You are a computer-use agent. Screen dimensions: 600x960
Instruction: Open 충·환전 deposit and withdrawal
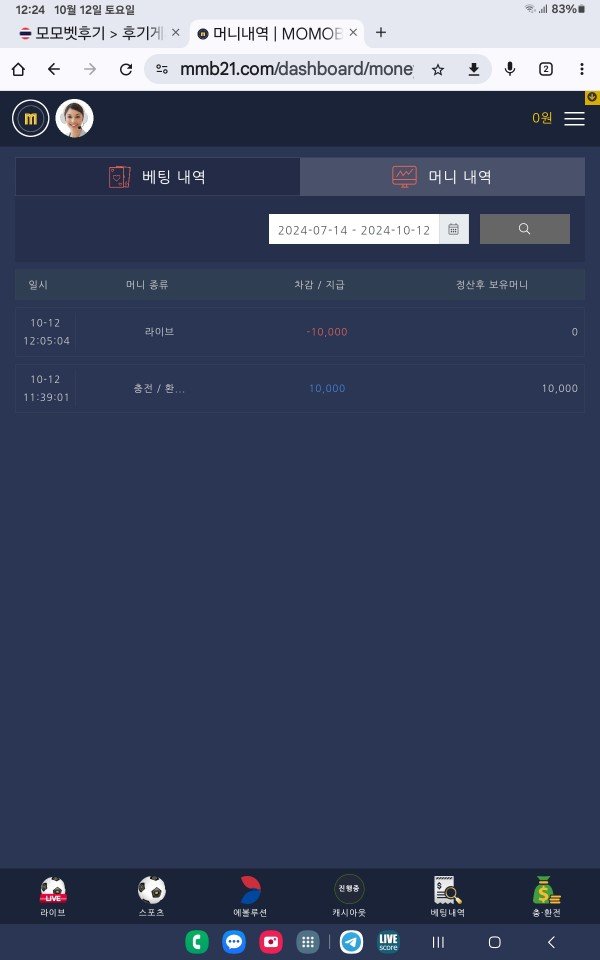coord(546,896)
